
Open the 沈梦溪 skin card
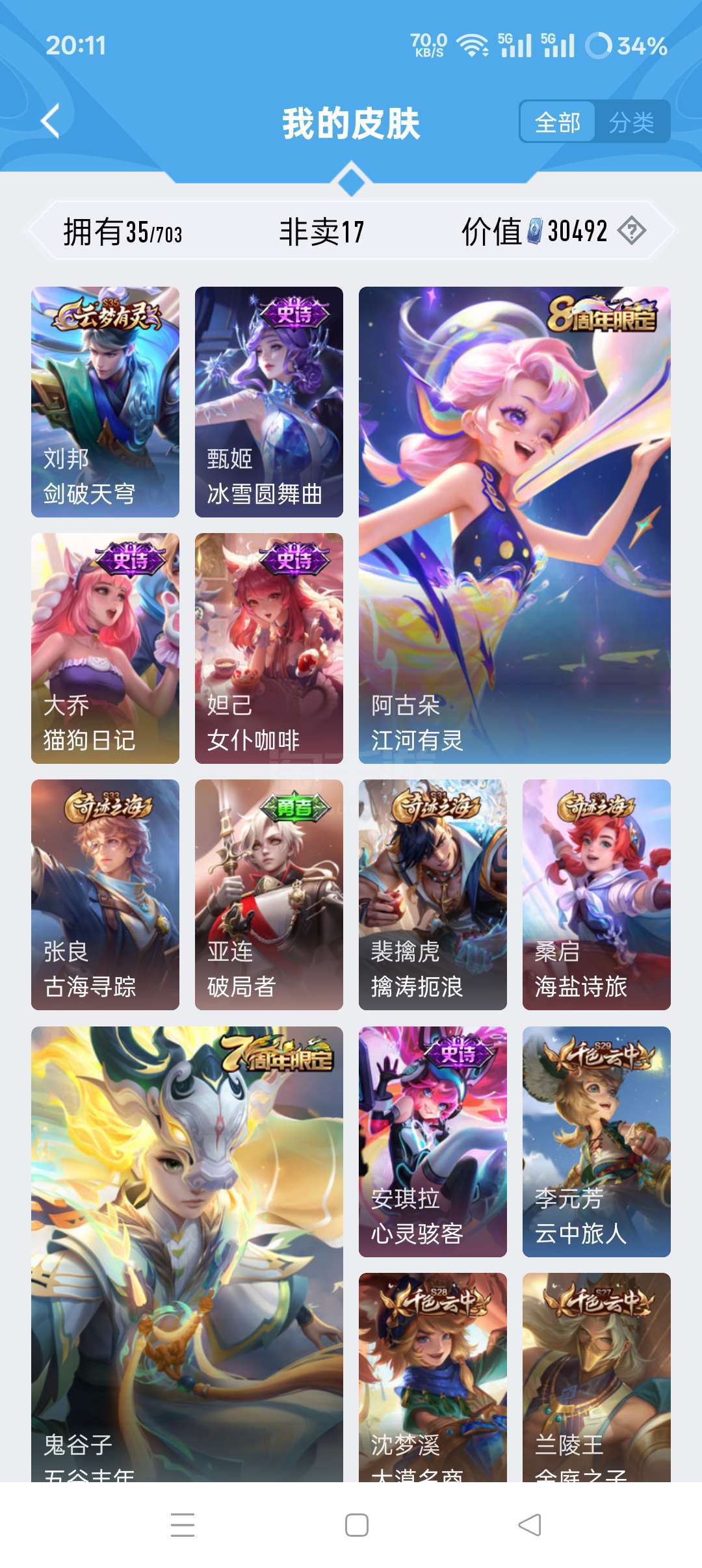click(x=433, y=1378)
